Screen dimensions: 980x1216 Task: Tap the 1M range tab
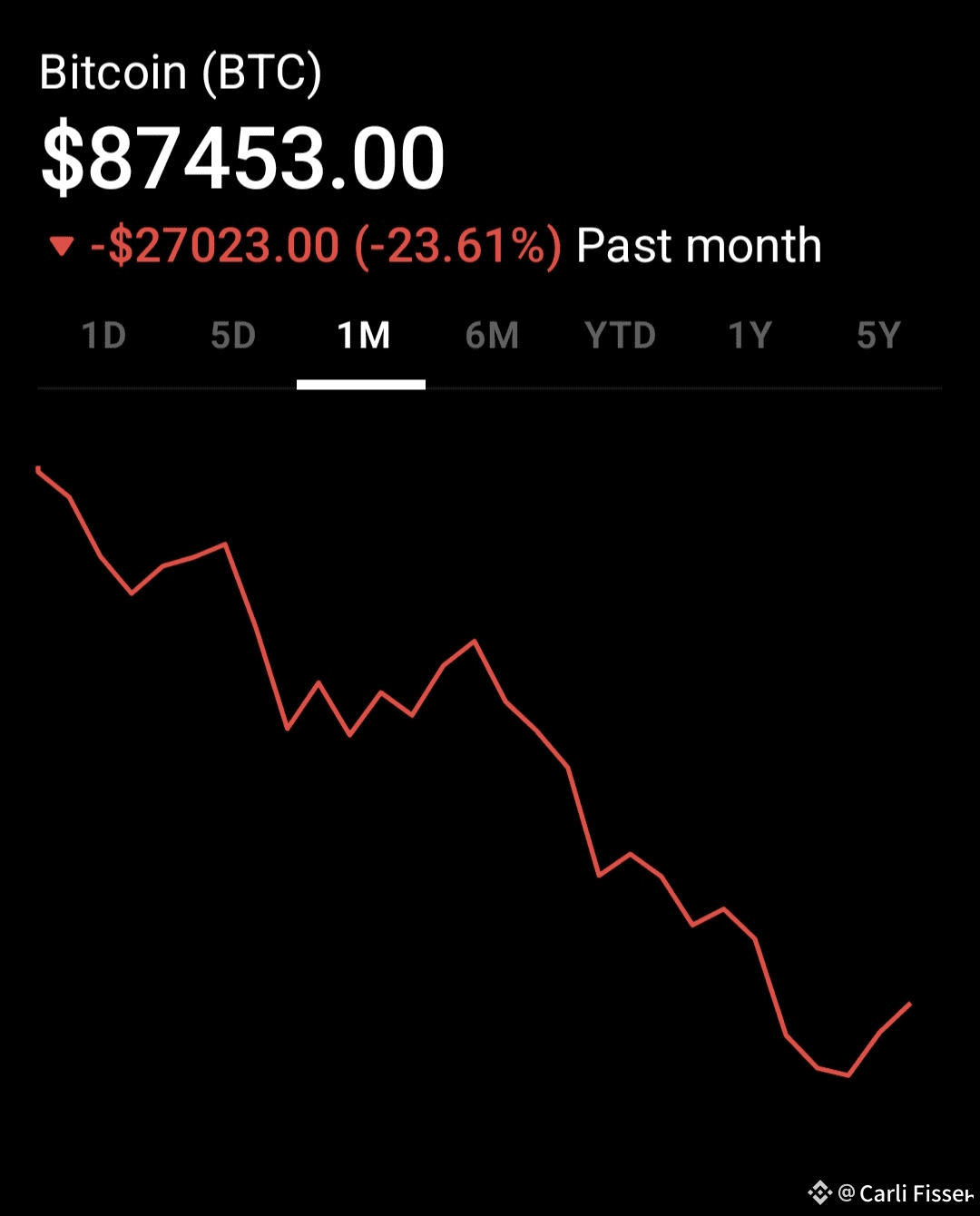pyautogui.click(x=363, y=336)
